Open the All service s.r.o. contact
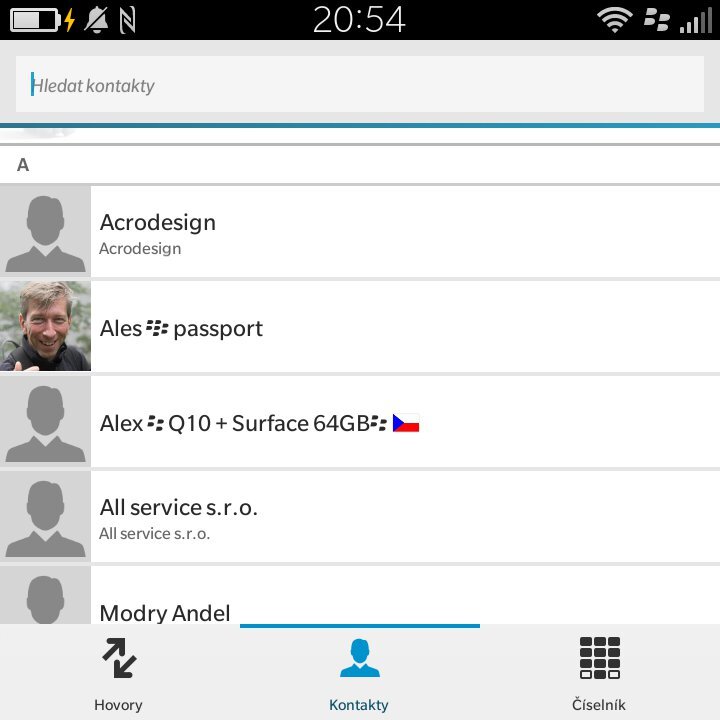The width and height of the screenshot is (720, 720). [x=360, y=518]
